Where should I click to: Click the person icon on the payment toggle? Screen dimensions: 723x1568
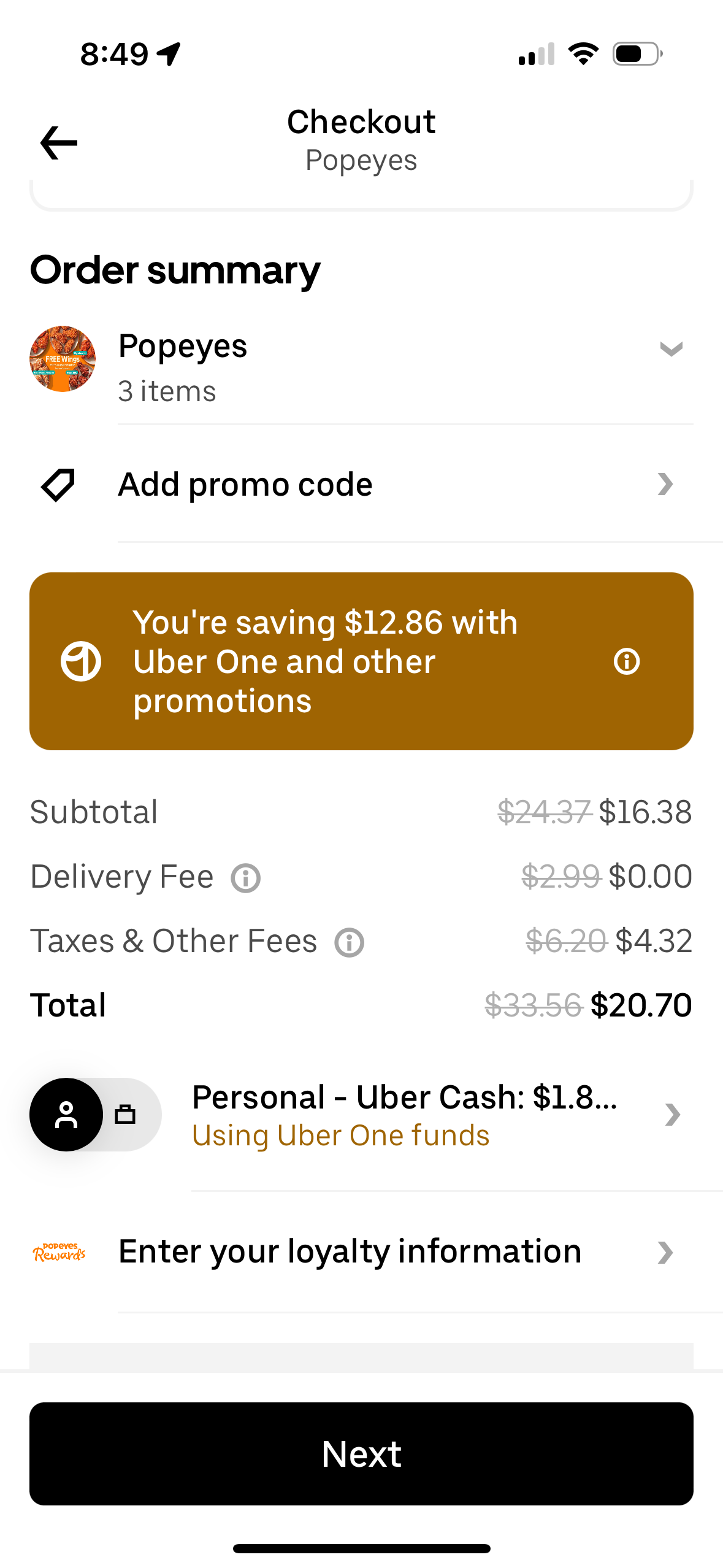click(66, 1115)
